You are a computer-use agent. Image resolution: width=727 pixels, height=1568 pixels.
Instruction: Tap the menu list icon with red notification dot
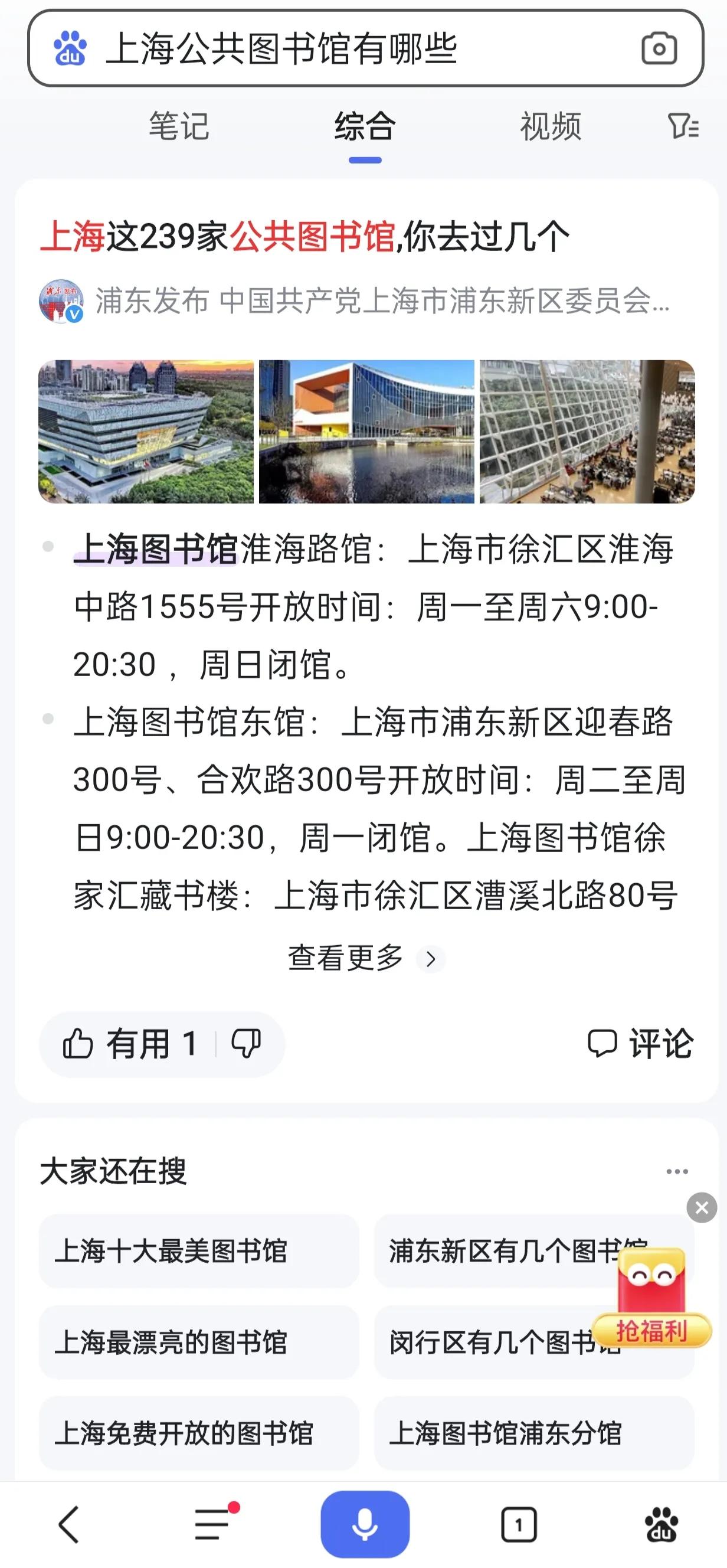coord(213,1523)
